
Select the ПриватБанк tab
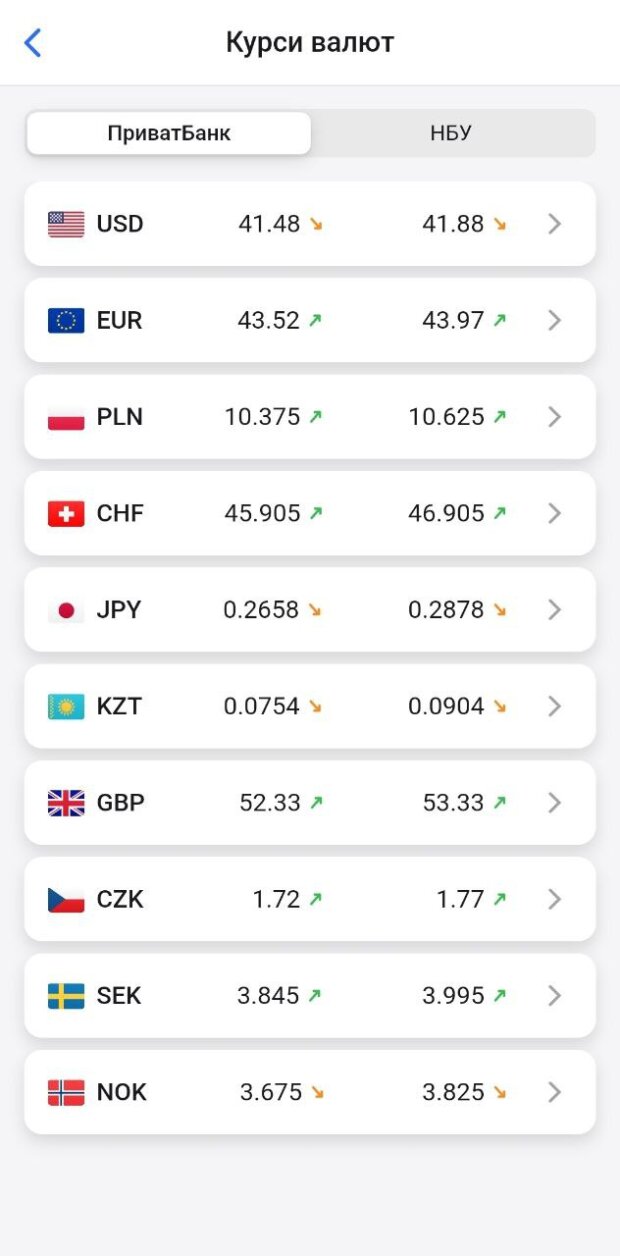pyautogui.click(x=169, y=133)
